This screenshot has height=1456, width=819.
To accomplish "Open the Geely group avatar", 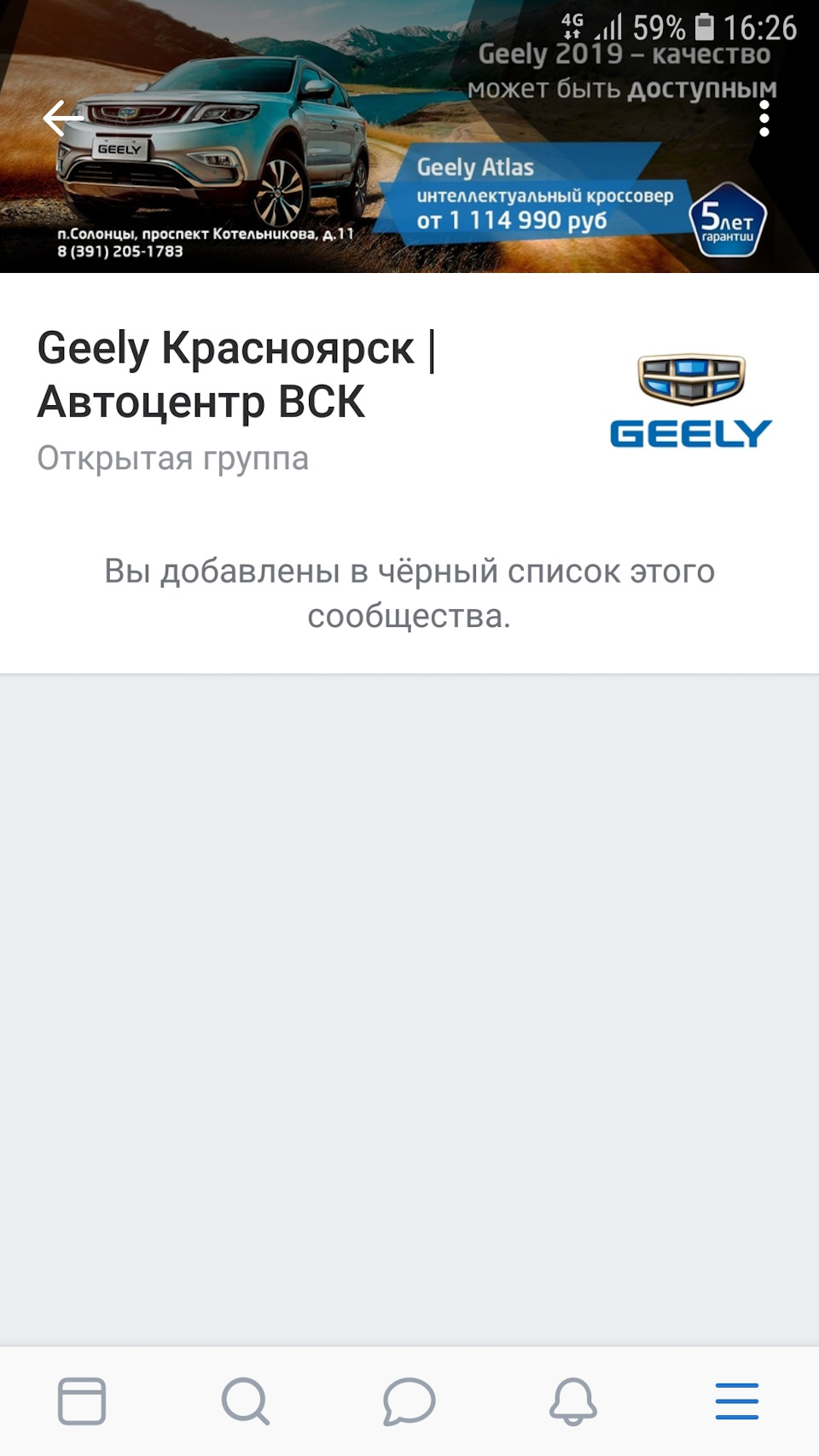I will coord(691,401).
